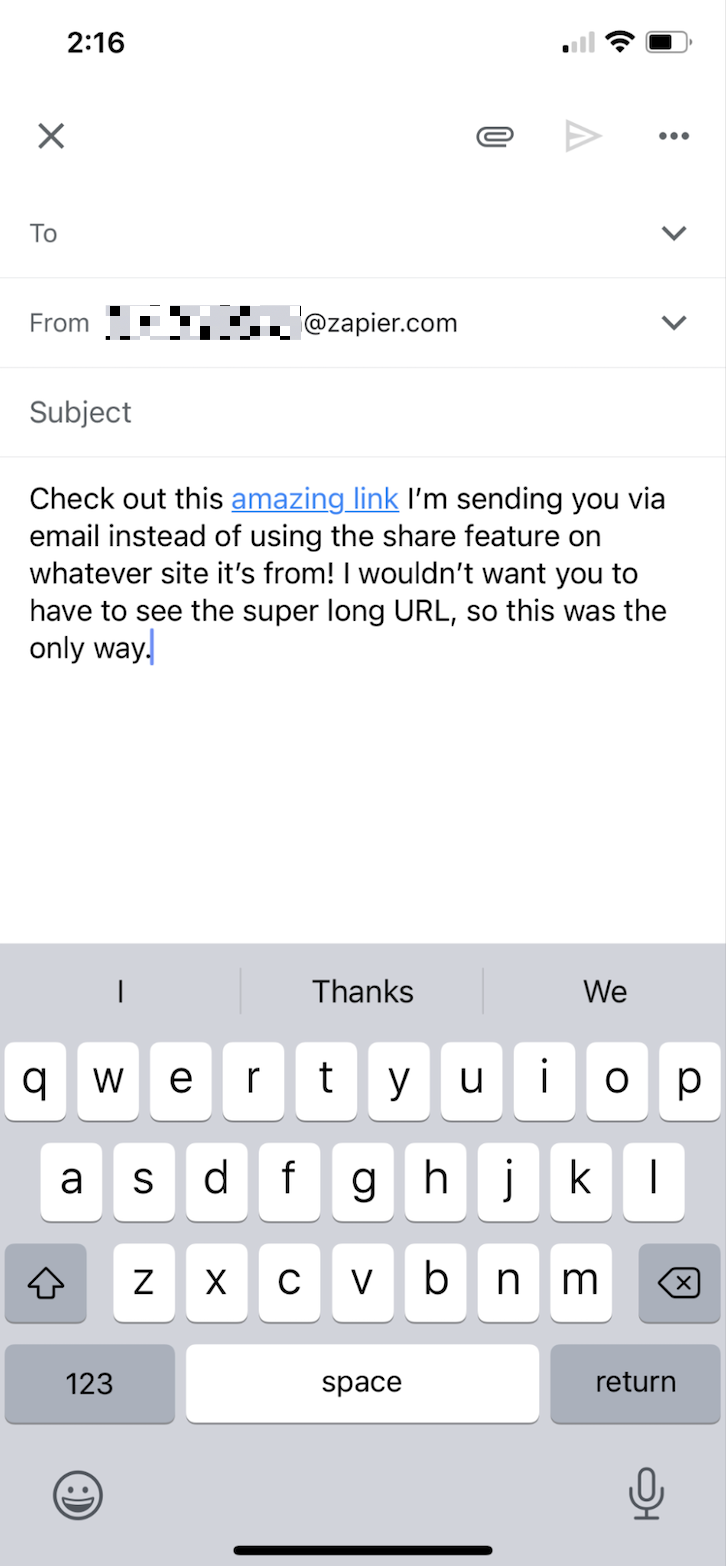Open the three-dot overflow menu
This screenshot has height=1566, width=726.
[674, 136]
